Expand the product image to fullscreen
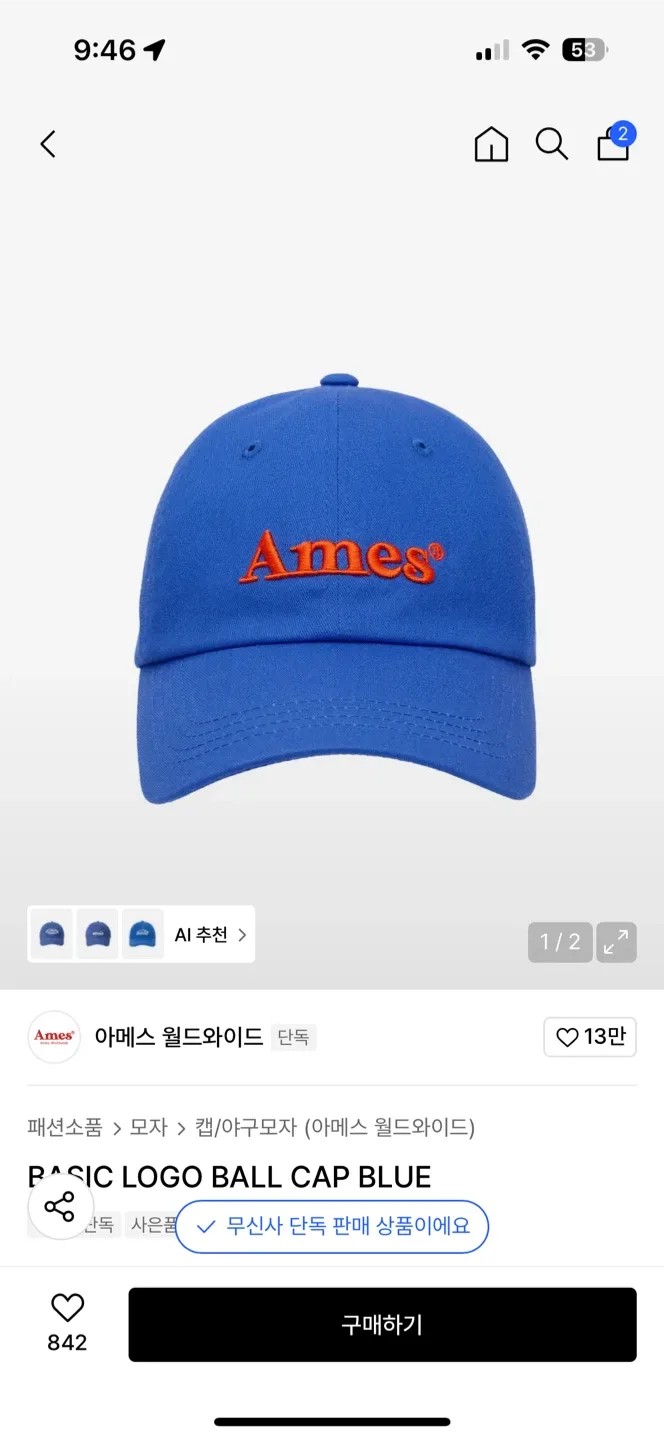664x1440 pixels. [x=616, y=942]
